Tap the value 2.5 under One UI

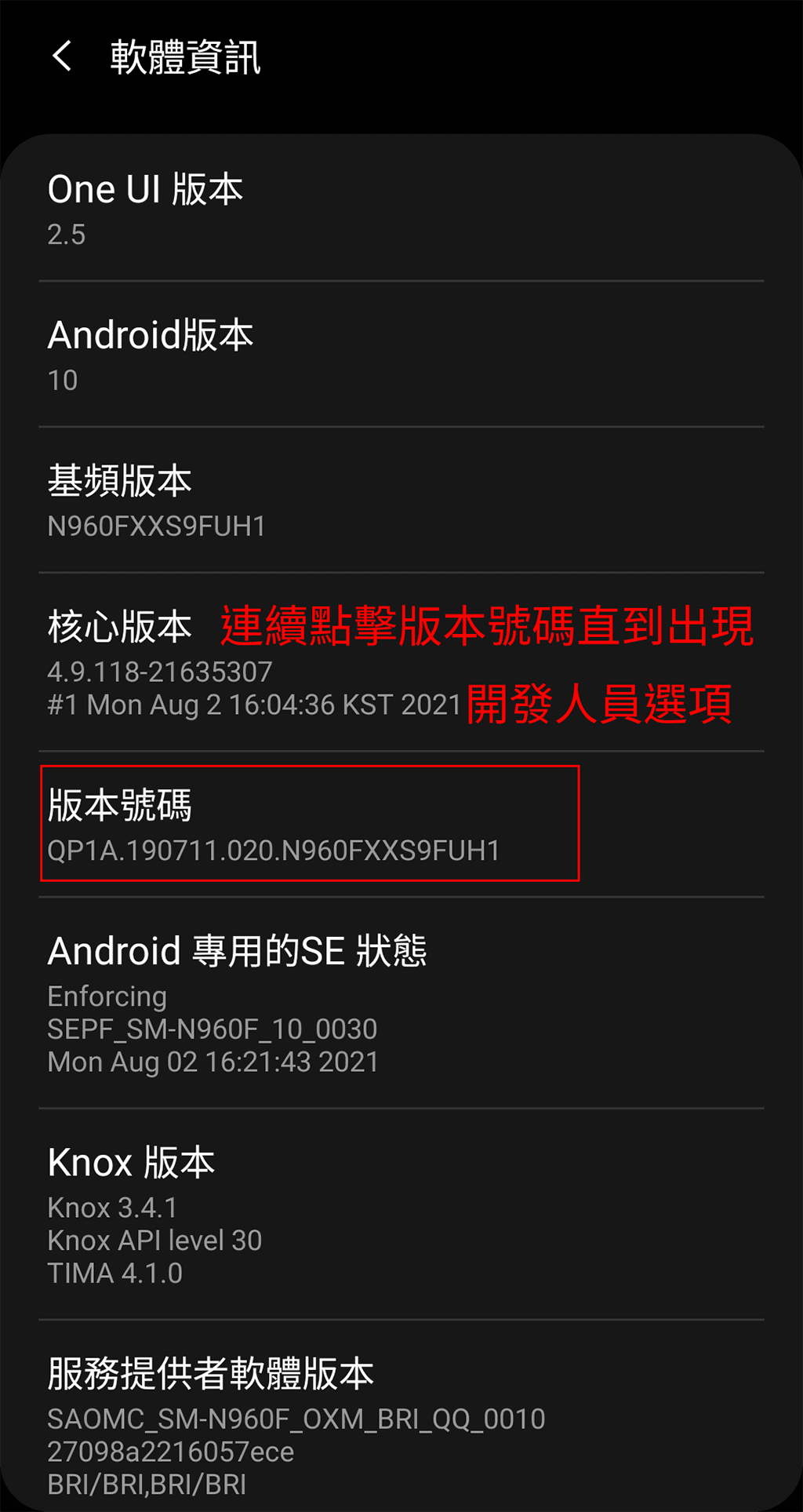pyautogui.click(x=67, y=234)
